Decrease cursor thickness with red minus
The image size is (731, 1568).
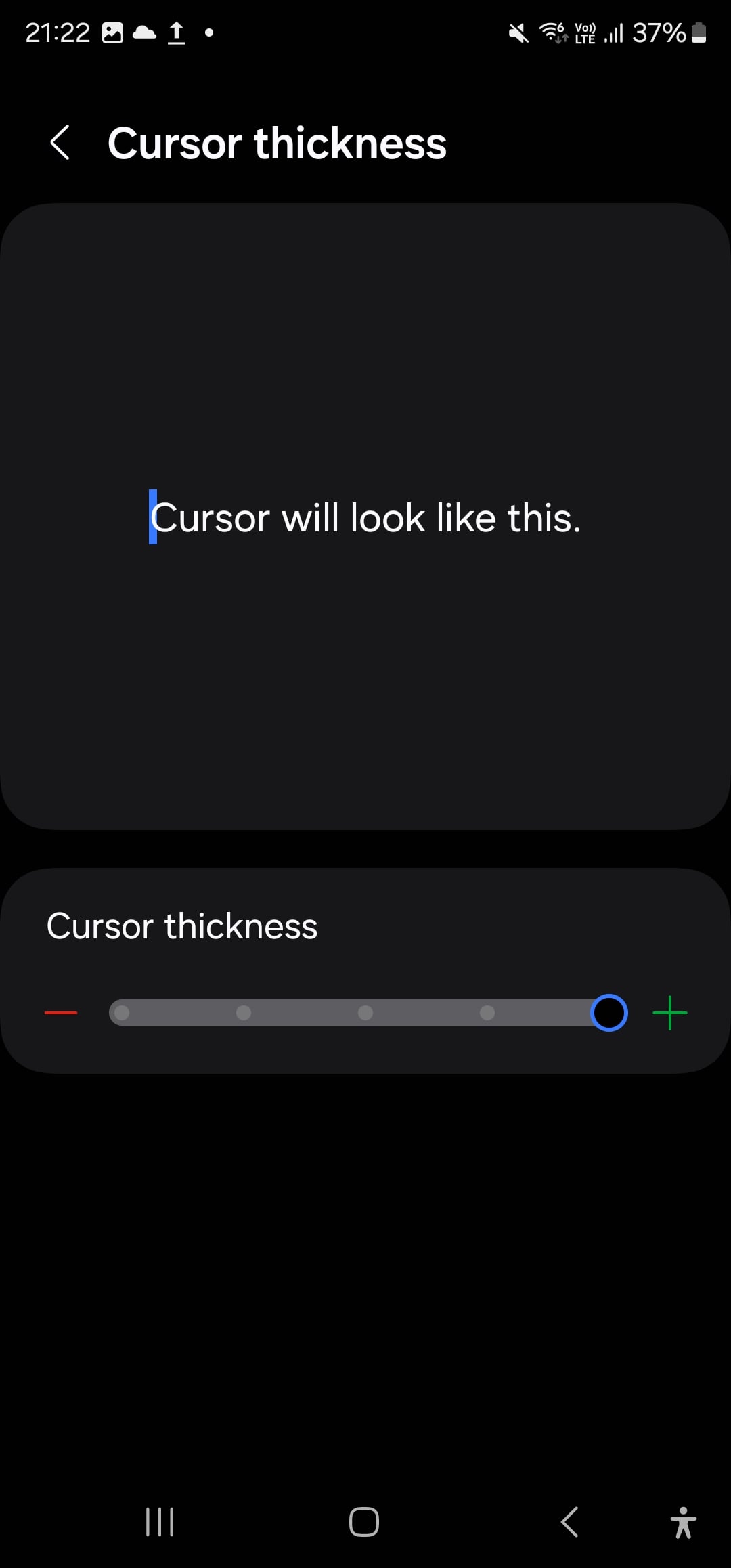pos(61,1013)
